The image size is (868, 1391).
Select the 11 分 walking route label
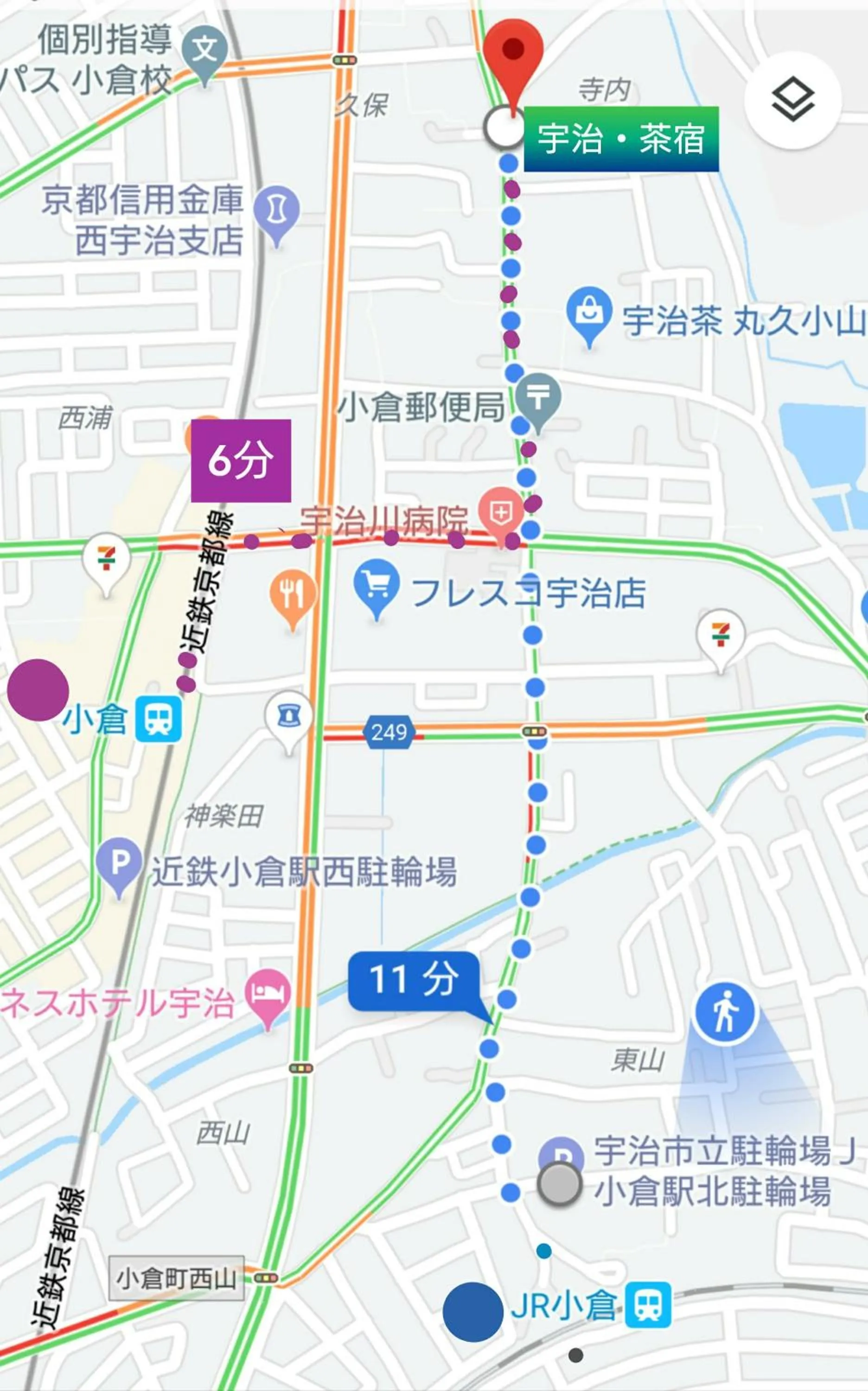tap(413, 980)
